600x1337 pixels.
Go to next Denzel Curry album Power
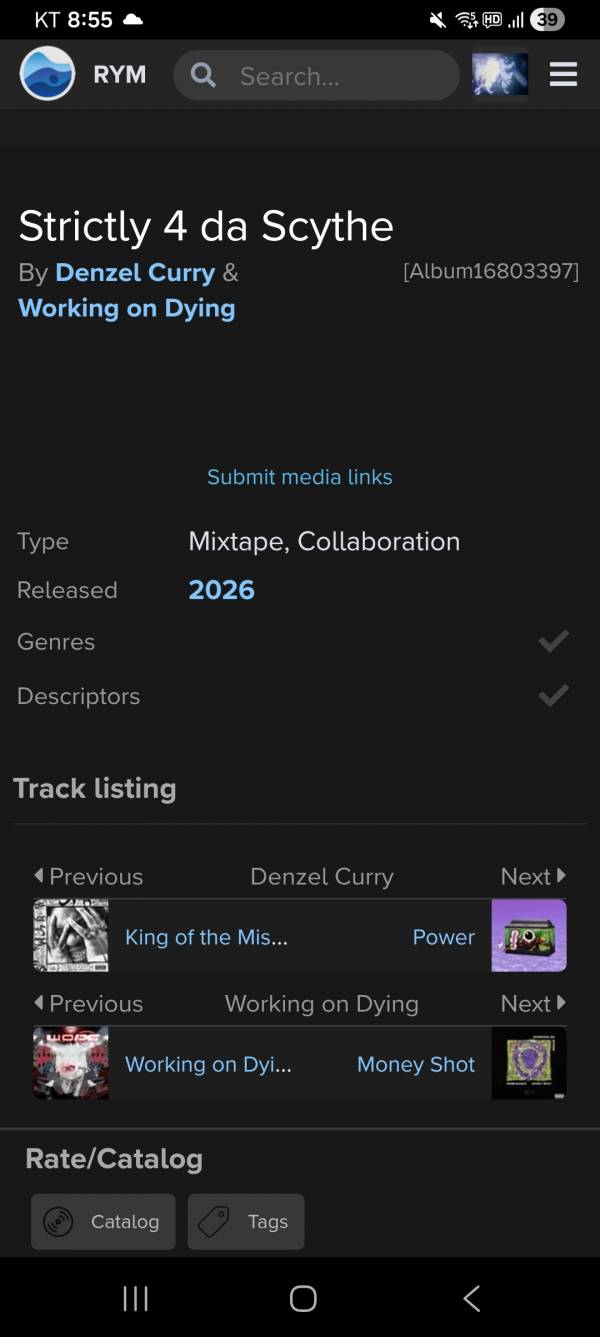443,937
